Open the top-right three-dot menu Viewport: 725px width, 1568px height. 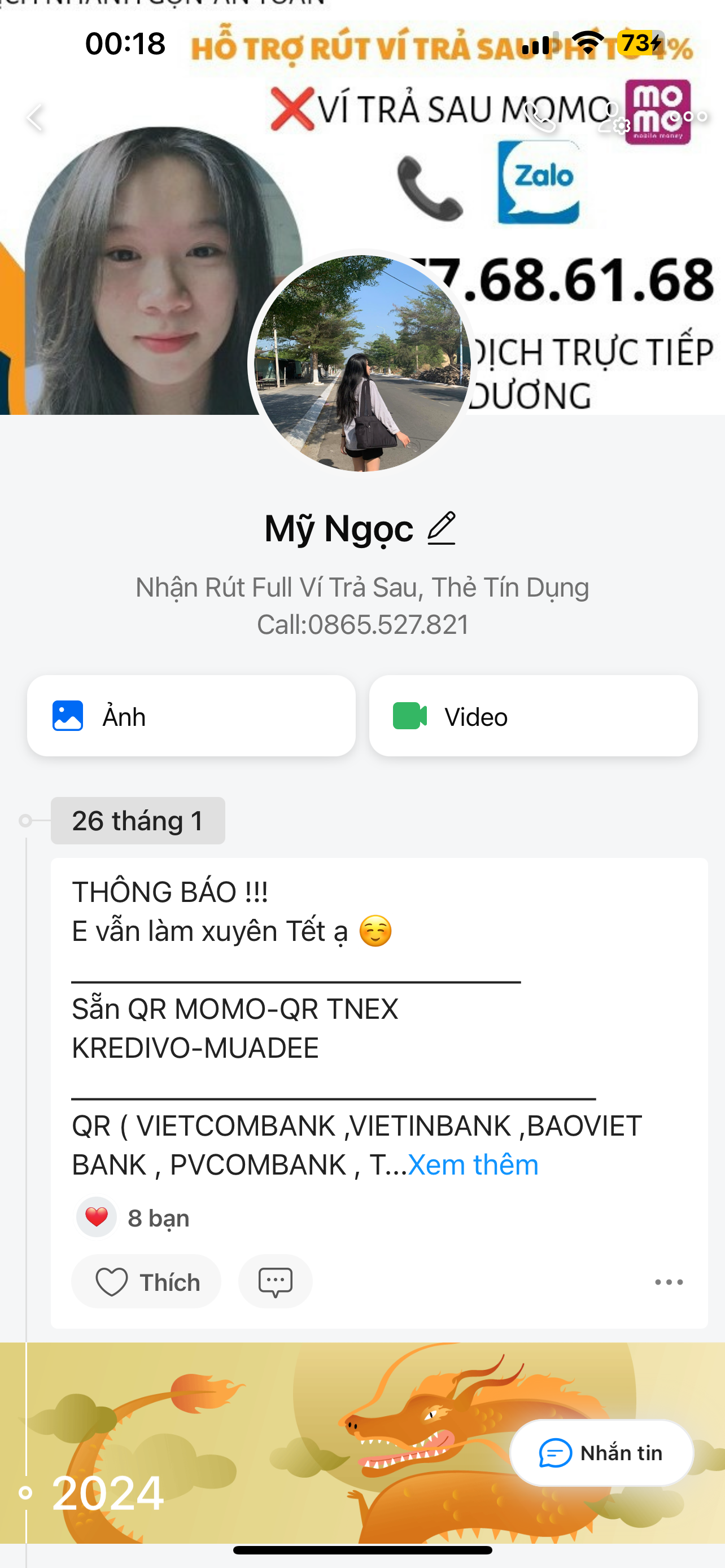(x=688, y=116)
